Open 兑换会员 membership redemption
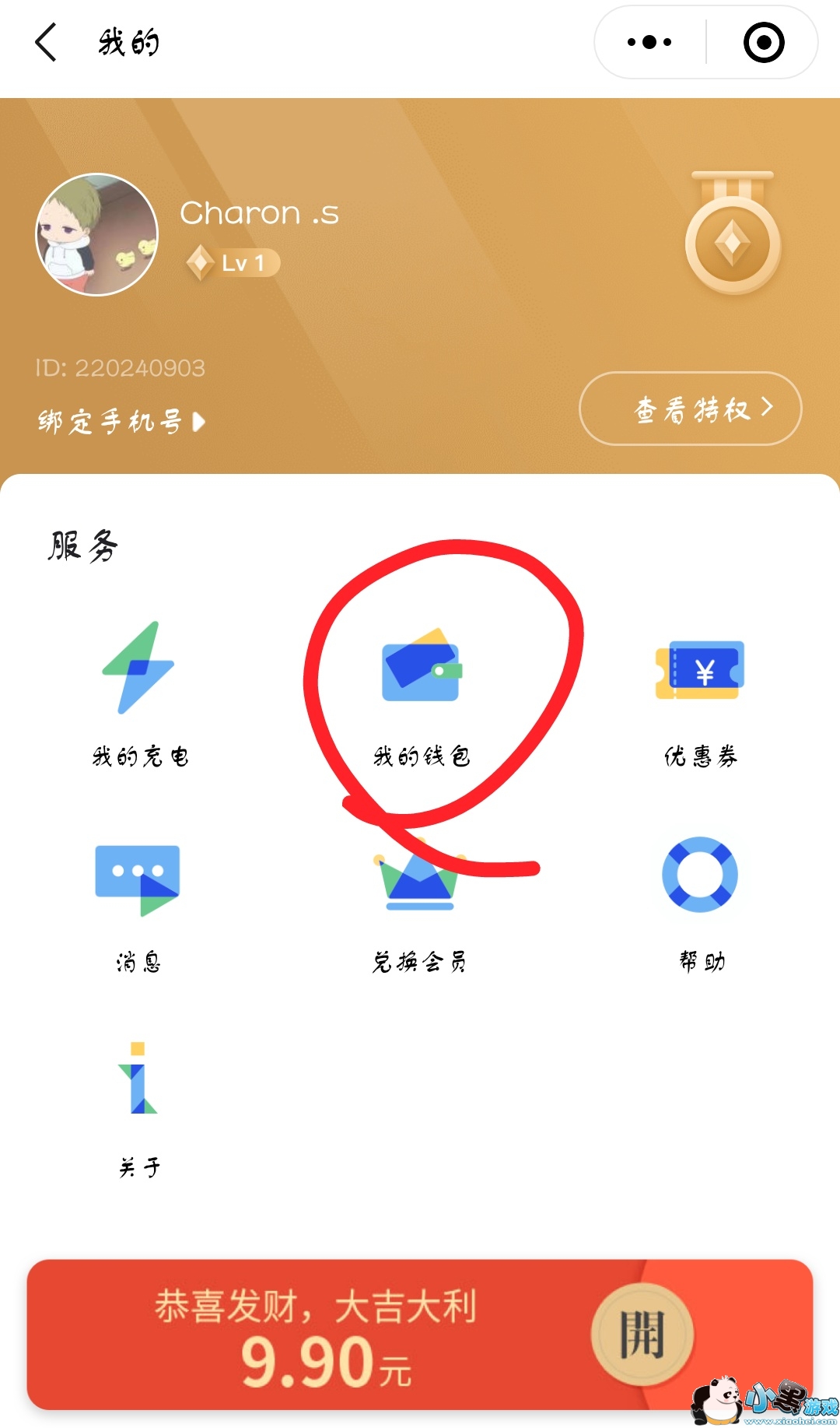The height and width of the screenshot is (1428, 840). pos(420,903)
